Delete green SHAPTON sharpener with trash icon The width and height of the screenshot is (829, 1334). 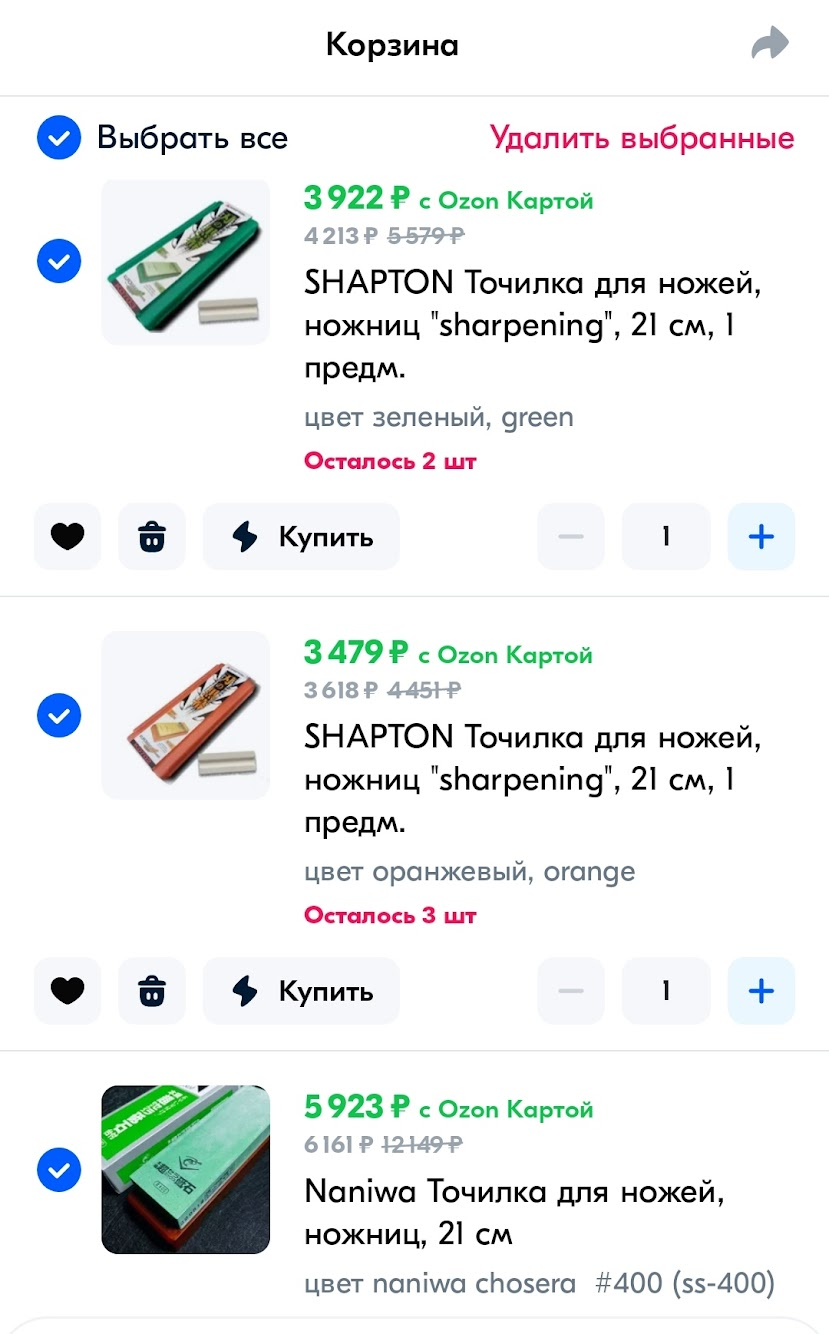152,537
